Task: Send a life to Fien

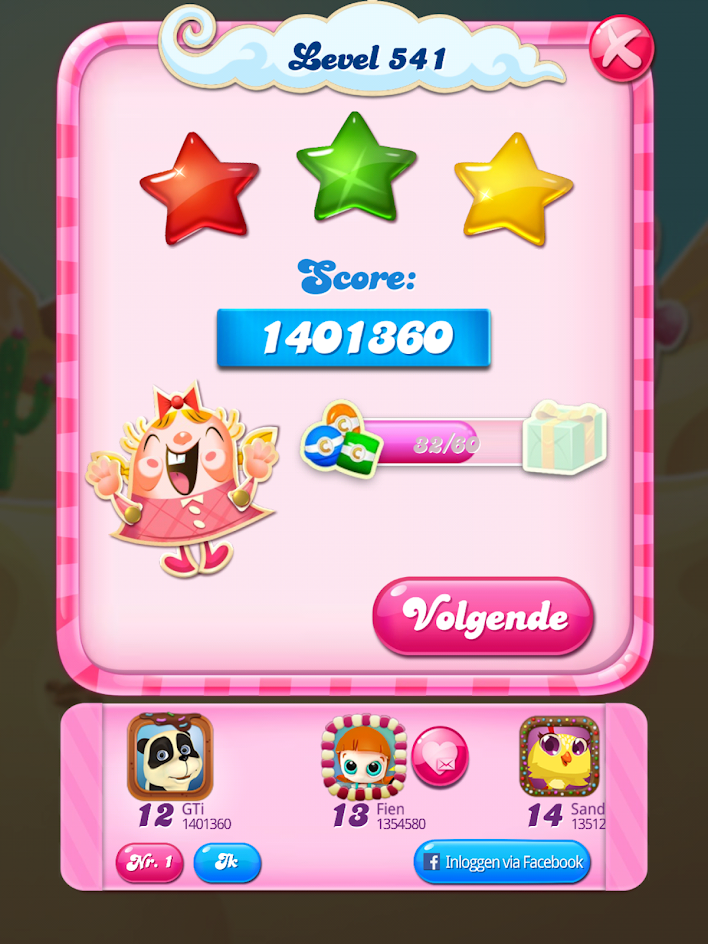Action: click(439, 757)
